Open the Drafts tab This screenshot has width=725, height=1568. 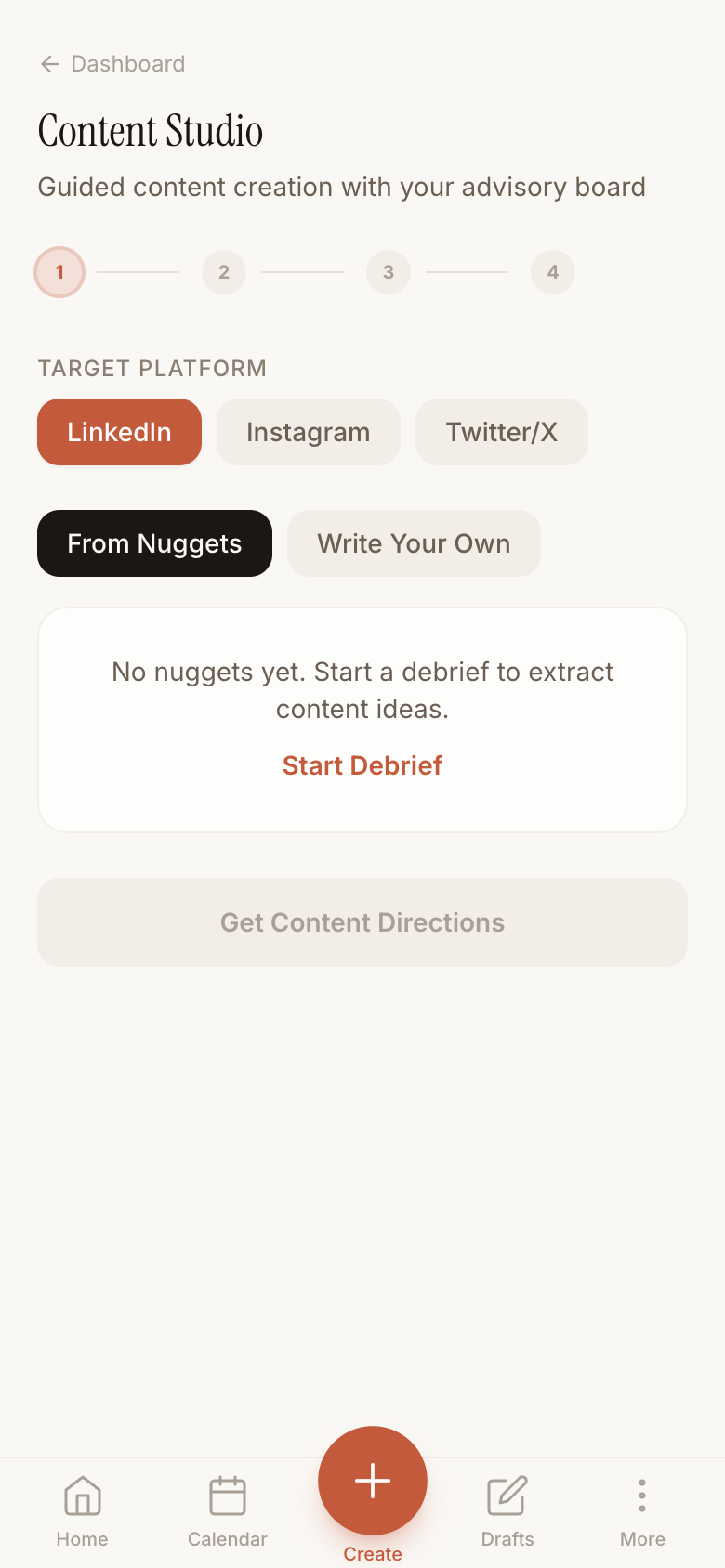click(507, 1511)
